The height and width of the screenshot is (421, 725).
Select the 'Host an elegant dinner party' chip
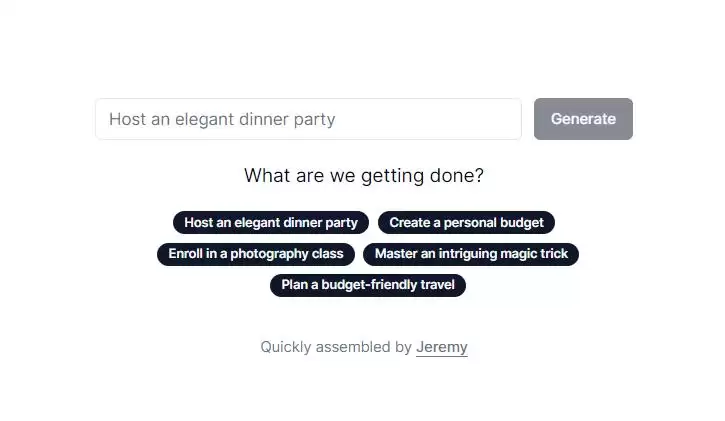point(271,222)
